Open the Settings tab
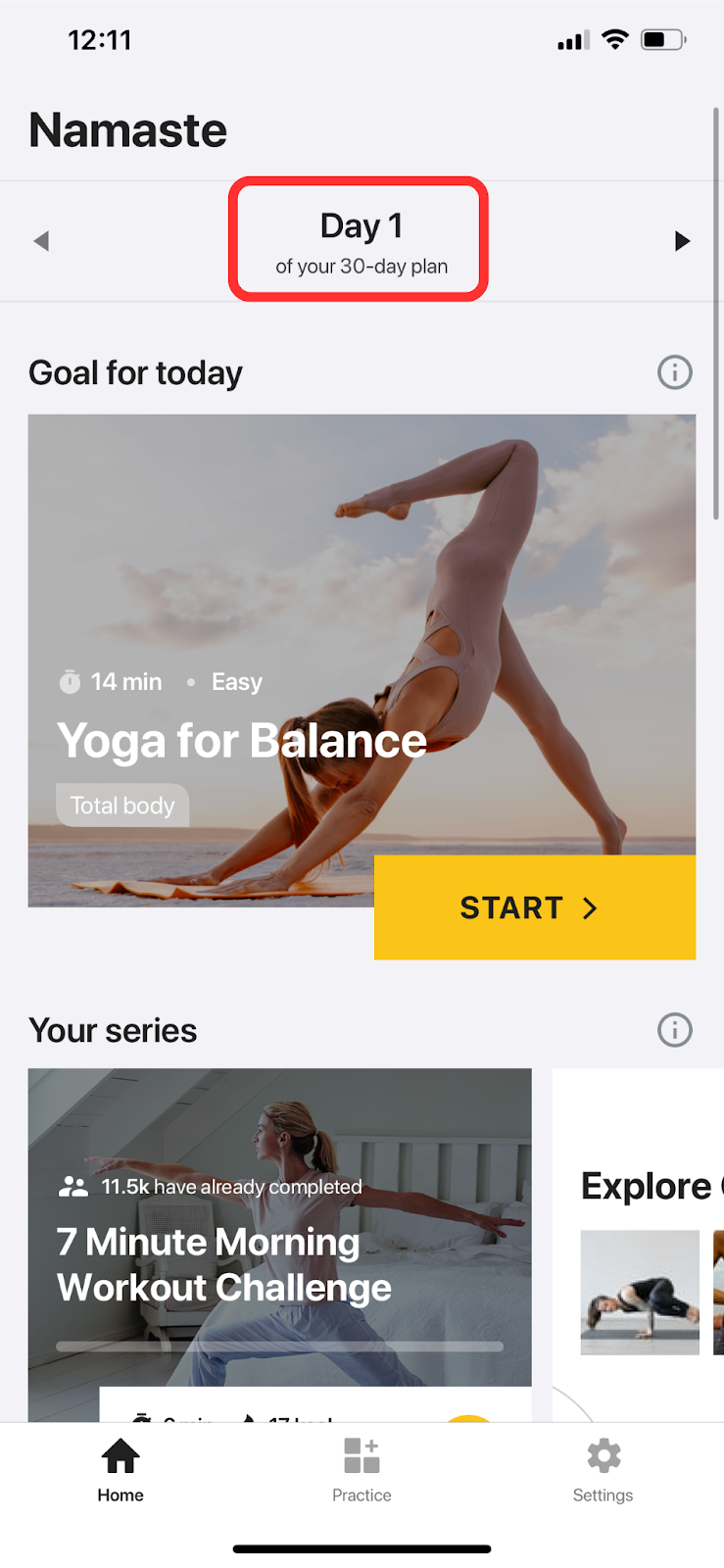Image resolution: width=724 pixels, height=1568 pixels. pos(603,1468)
